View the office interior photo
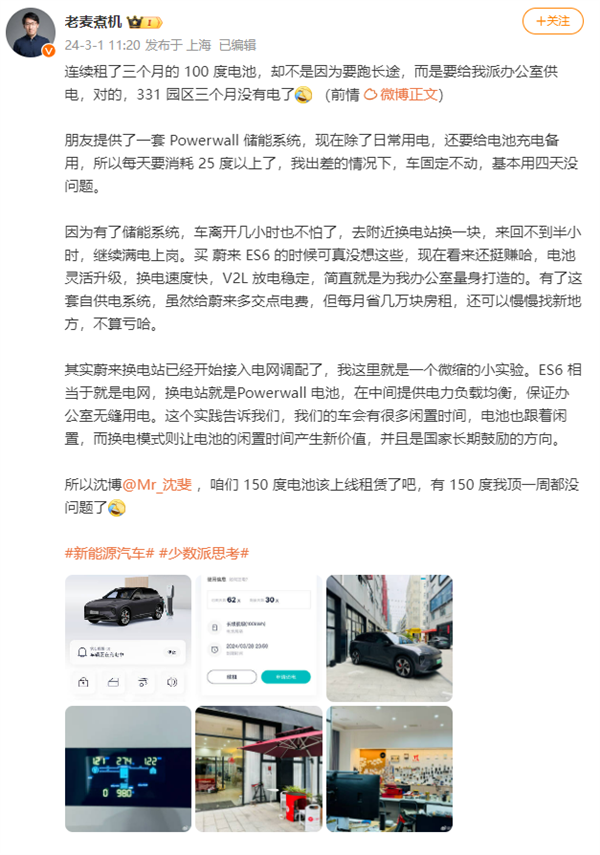The image size is (600, 855). [x=388, y=767]
